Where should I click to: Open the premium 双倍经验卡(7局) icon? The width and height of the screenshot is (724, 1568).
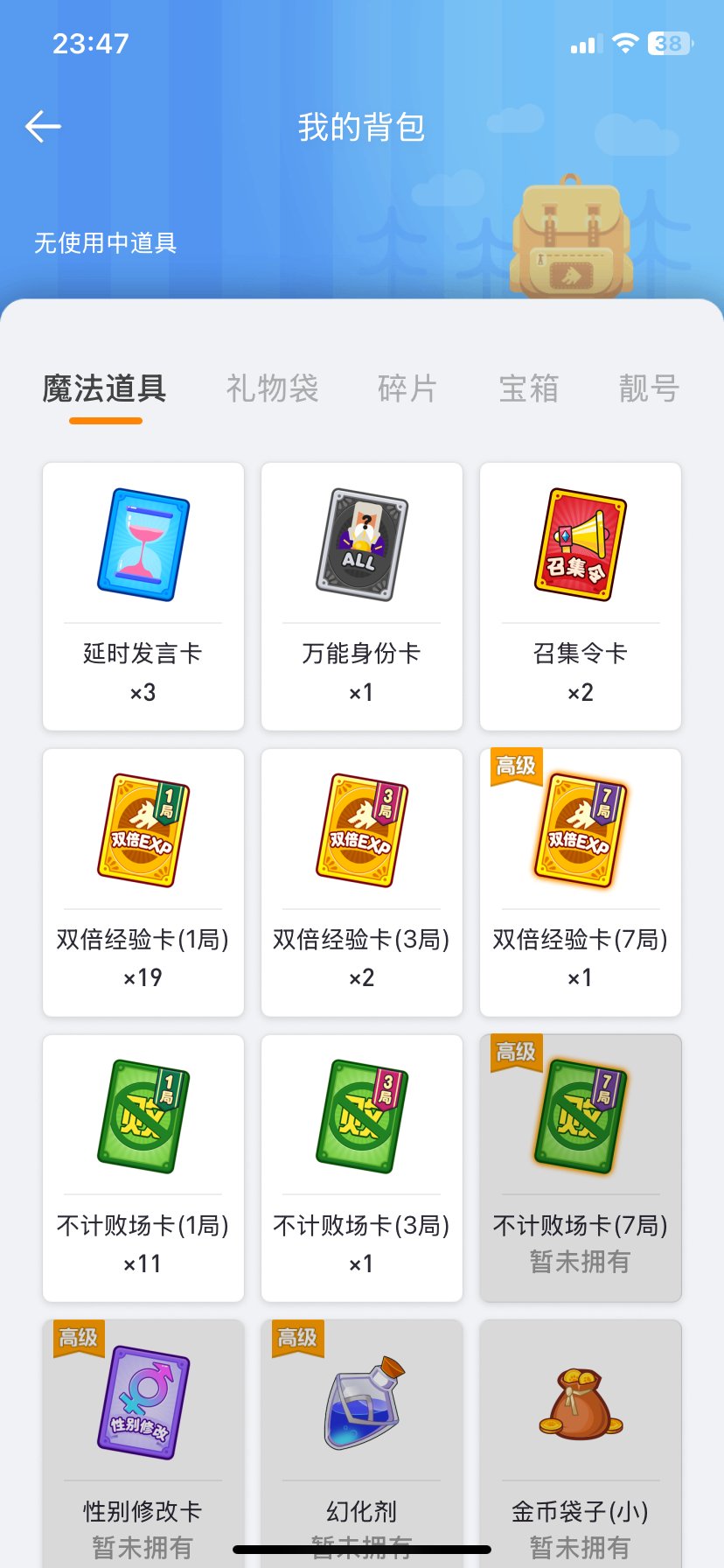[580, 831]
